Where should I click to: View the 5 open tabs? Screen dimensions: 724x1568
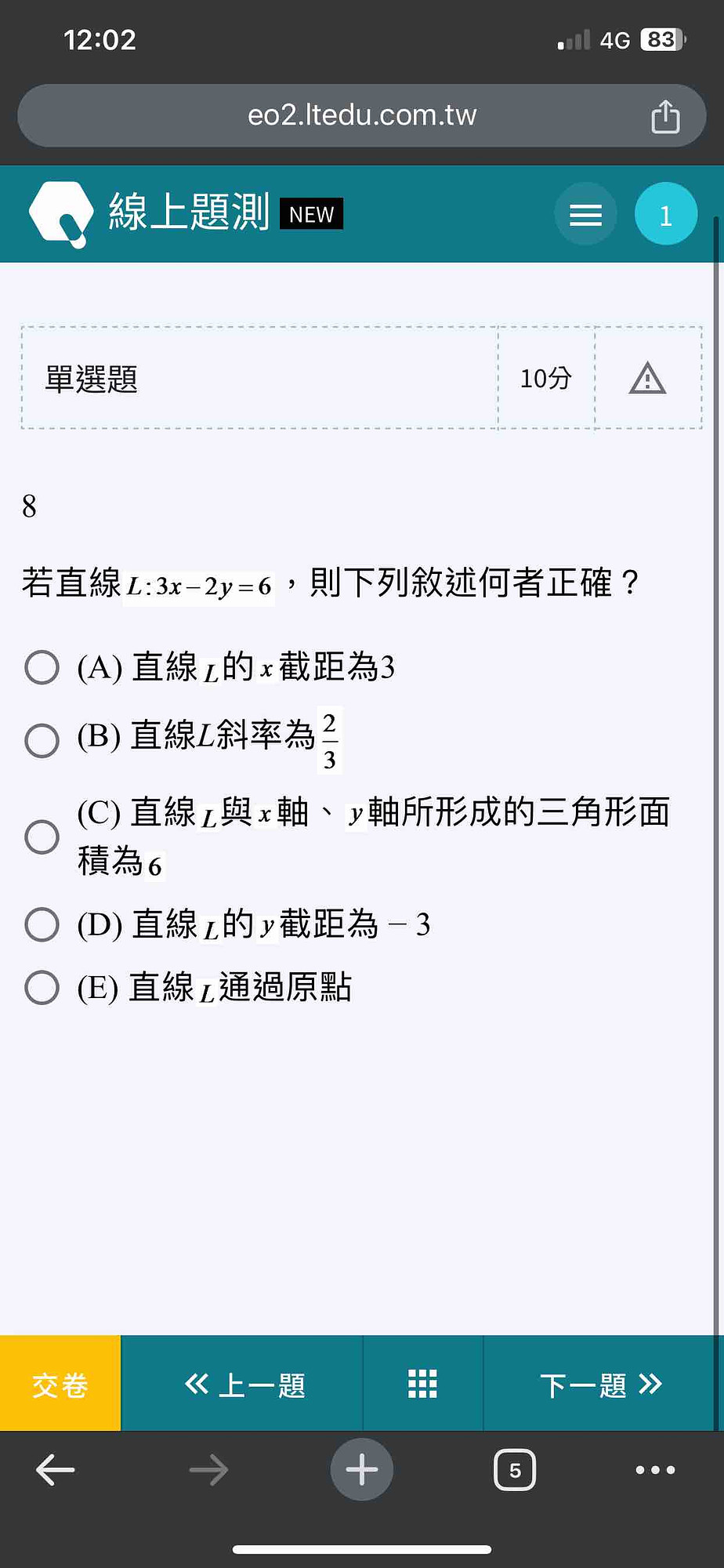515,1470
